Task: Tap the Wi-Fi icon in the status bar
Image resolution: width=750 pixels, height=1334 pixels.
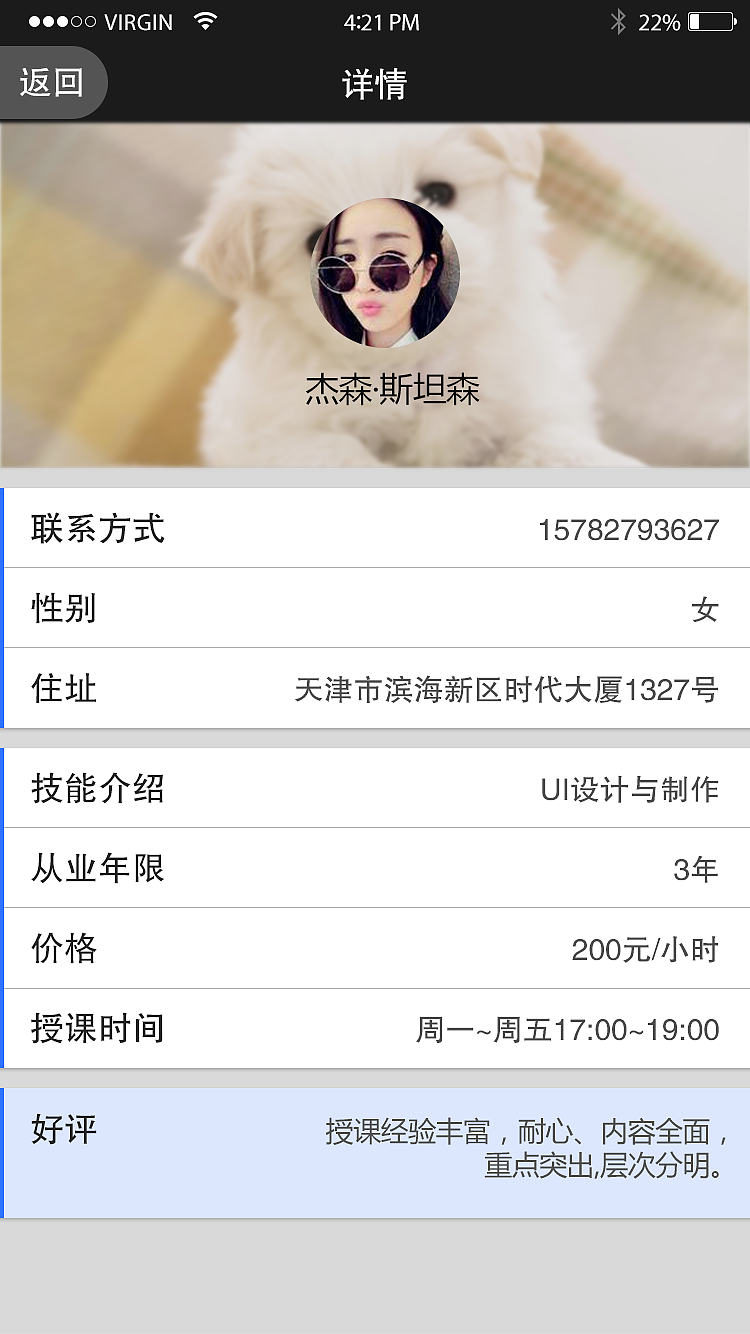Action: pyautogui.click(x=209, y=21)
